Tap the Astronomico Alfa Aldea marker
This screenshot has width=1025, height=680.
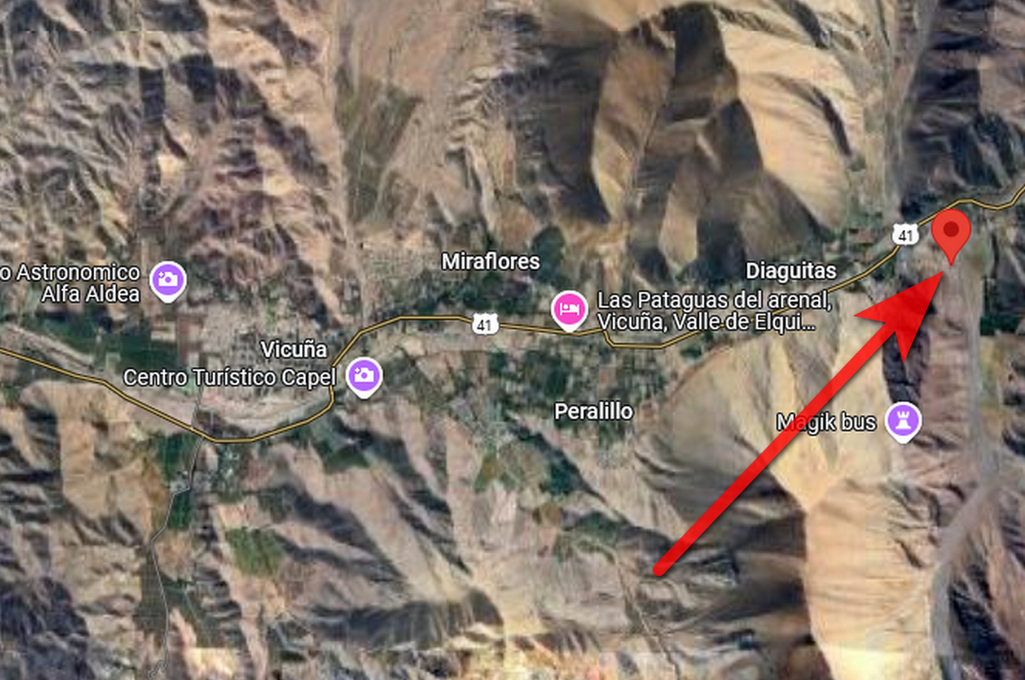167,280
